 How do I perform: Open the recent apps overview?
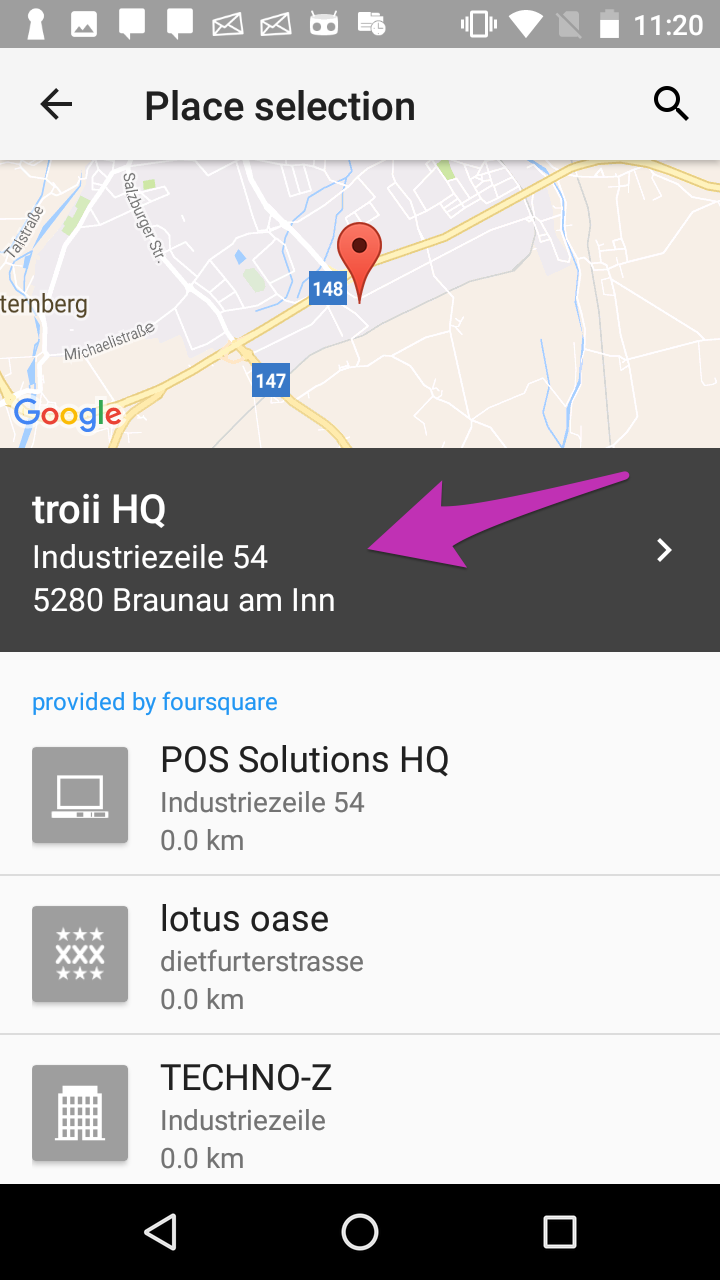pos(559,1232)
